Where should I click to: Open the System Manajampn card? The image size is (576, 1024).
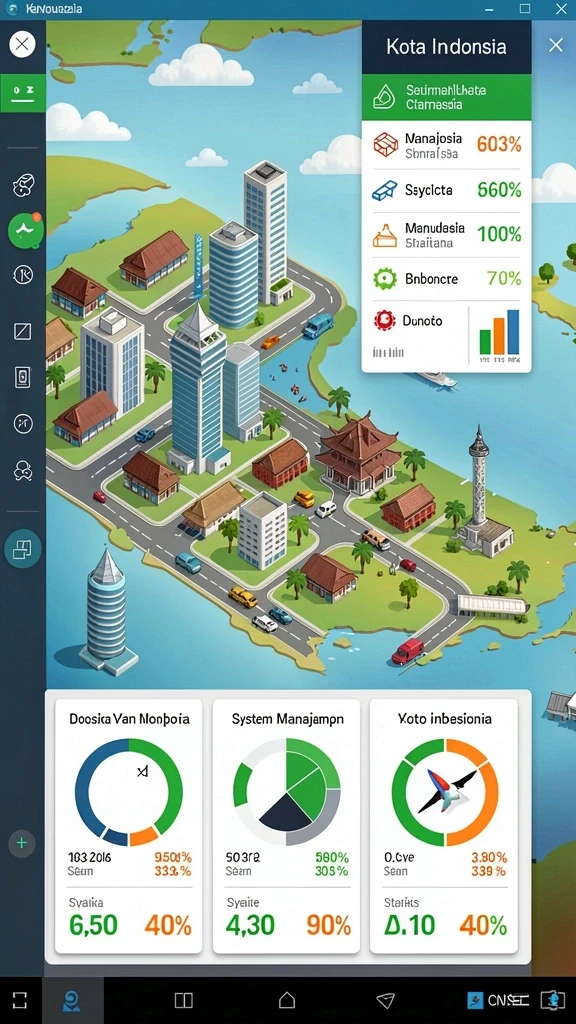[x=286, y=826]
